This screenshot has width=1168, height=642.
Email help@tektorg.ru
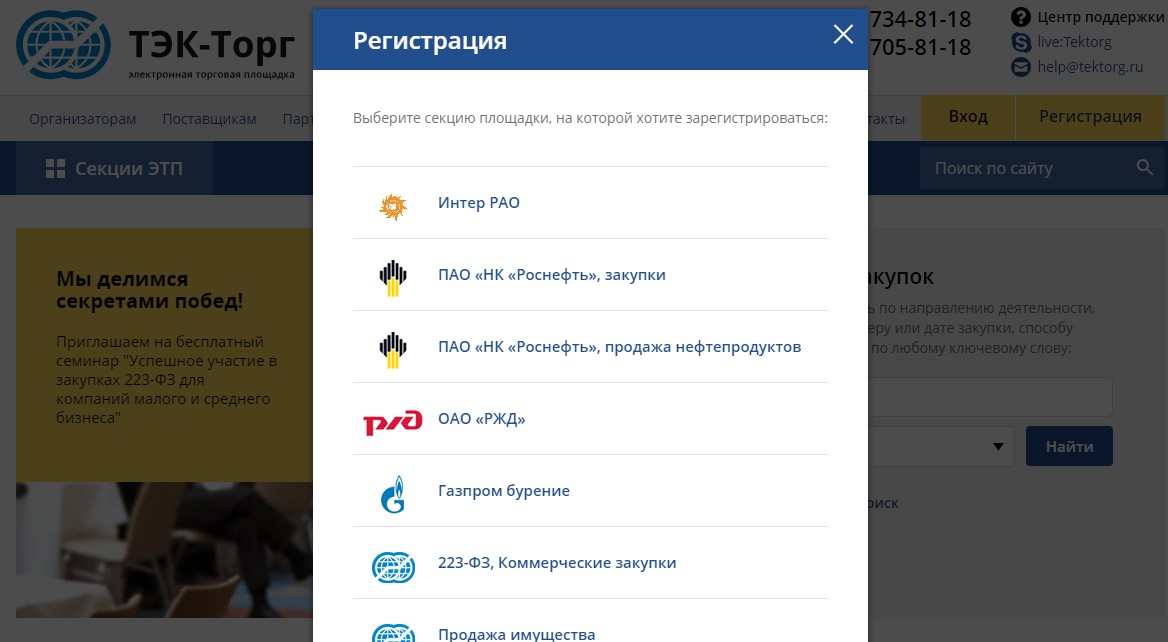coord(1089,67)
